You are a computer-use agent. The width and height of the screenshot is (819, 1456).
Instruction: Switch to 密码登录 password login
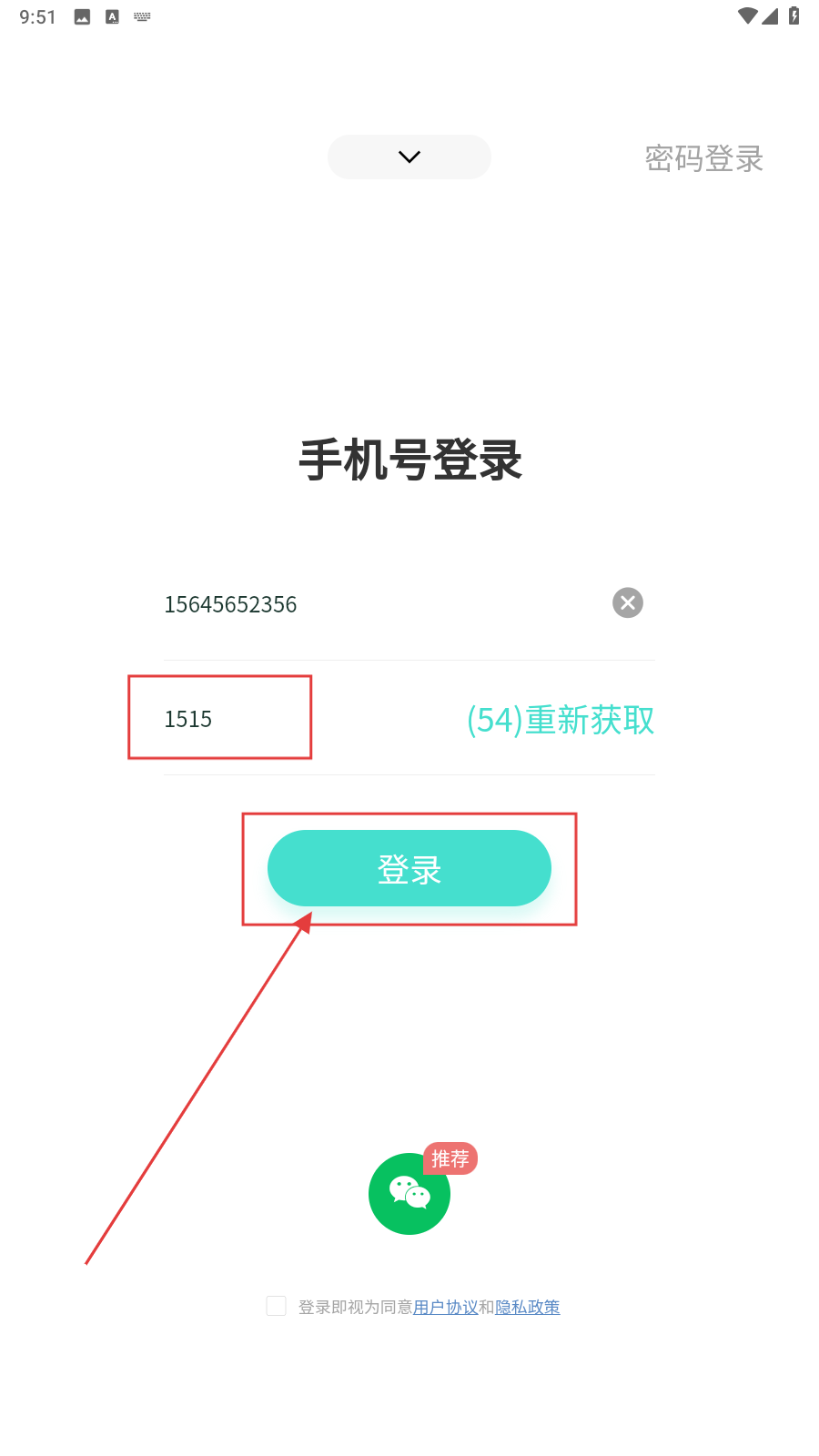pos(703,158)
